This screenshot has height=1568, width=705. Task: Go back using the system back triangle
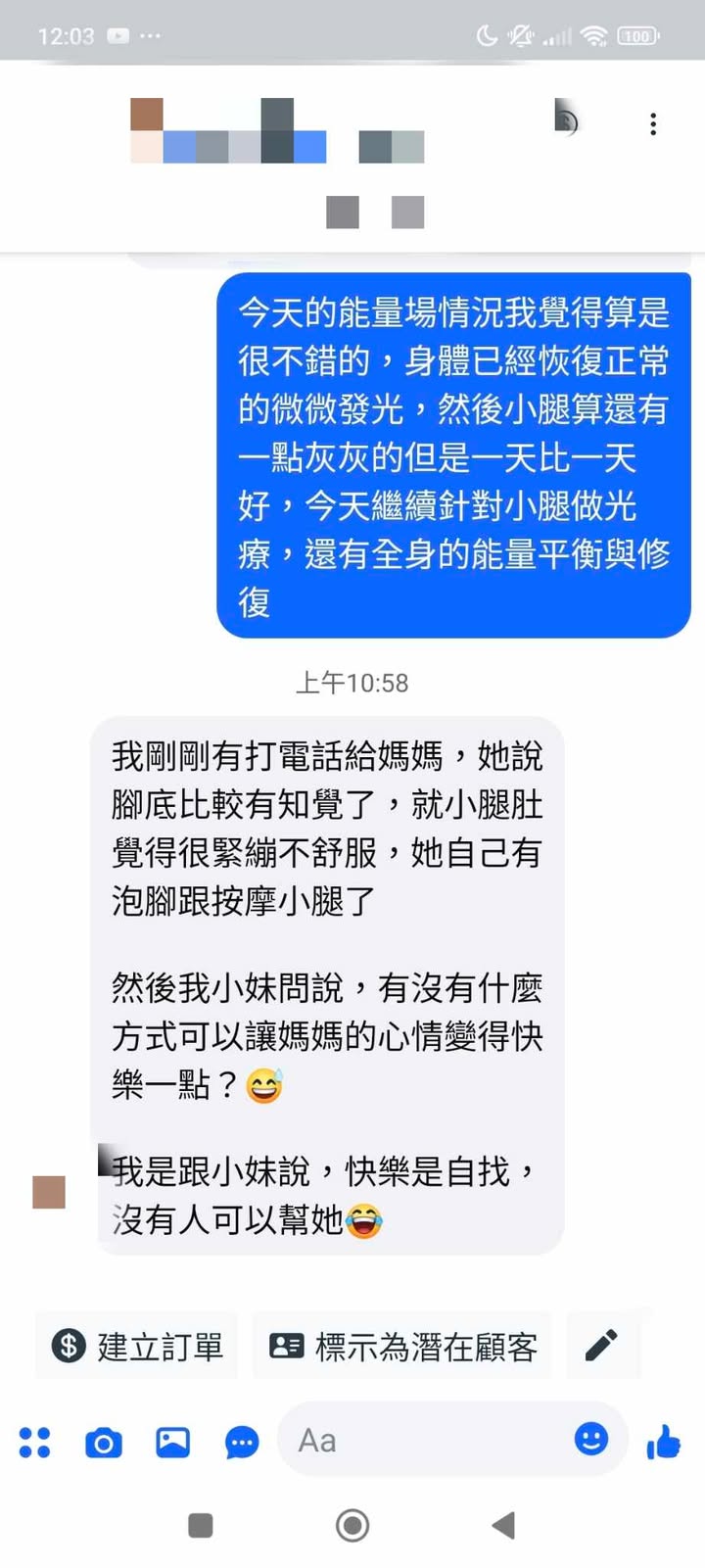point(503,1525)
